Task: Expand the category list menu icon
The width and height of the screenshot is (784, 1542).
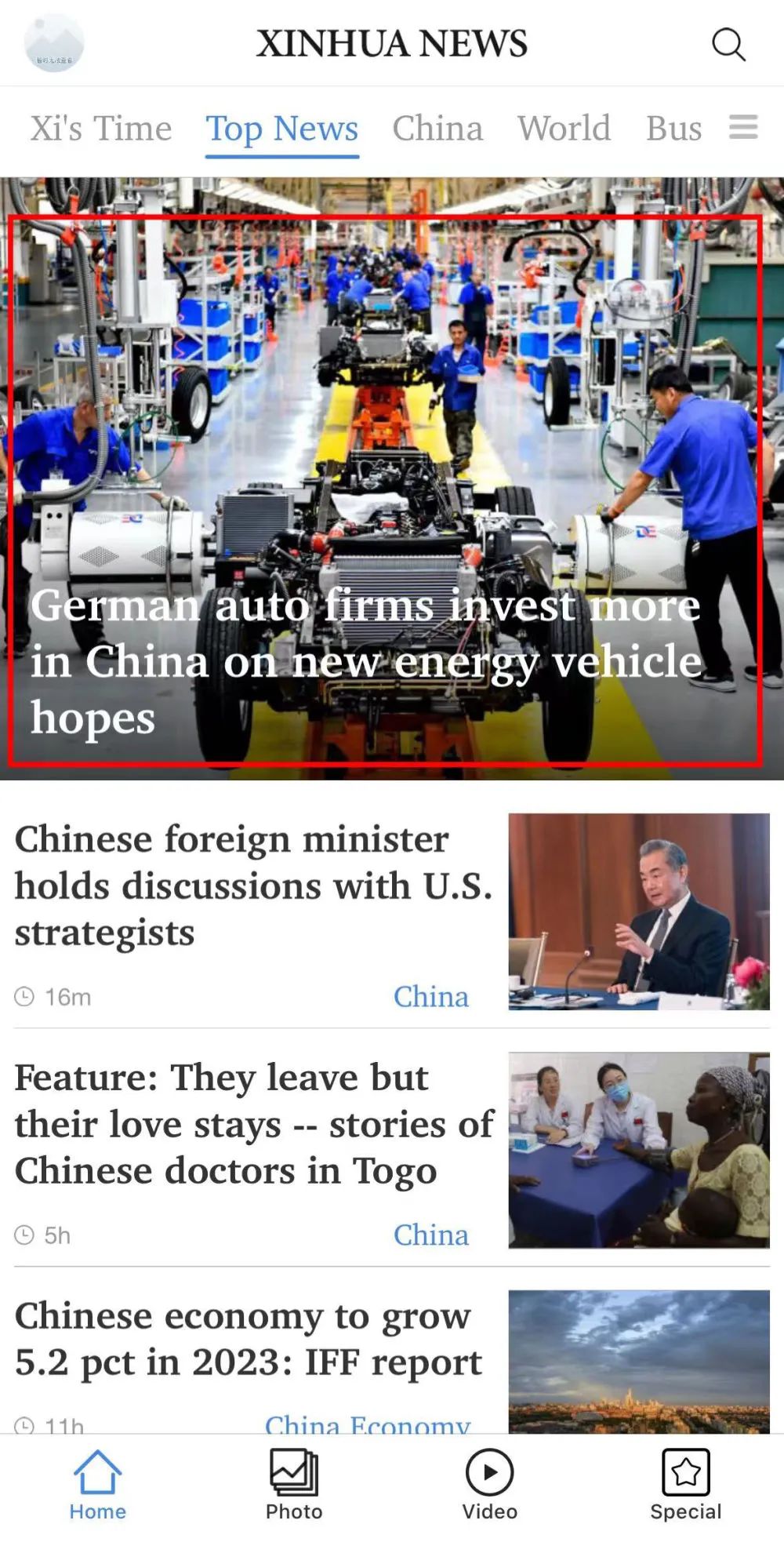Action: click(x=743, y=127)
